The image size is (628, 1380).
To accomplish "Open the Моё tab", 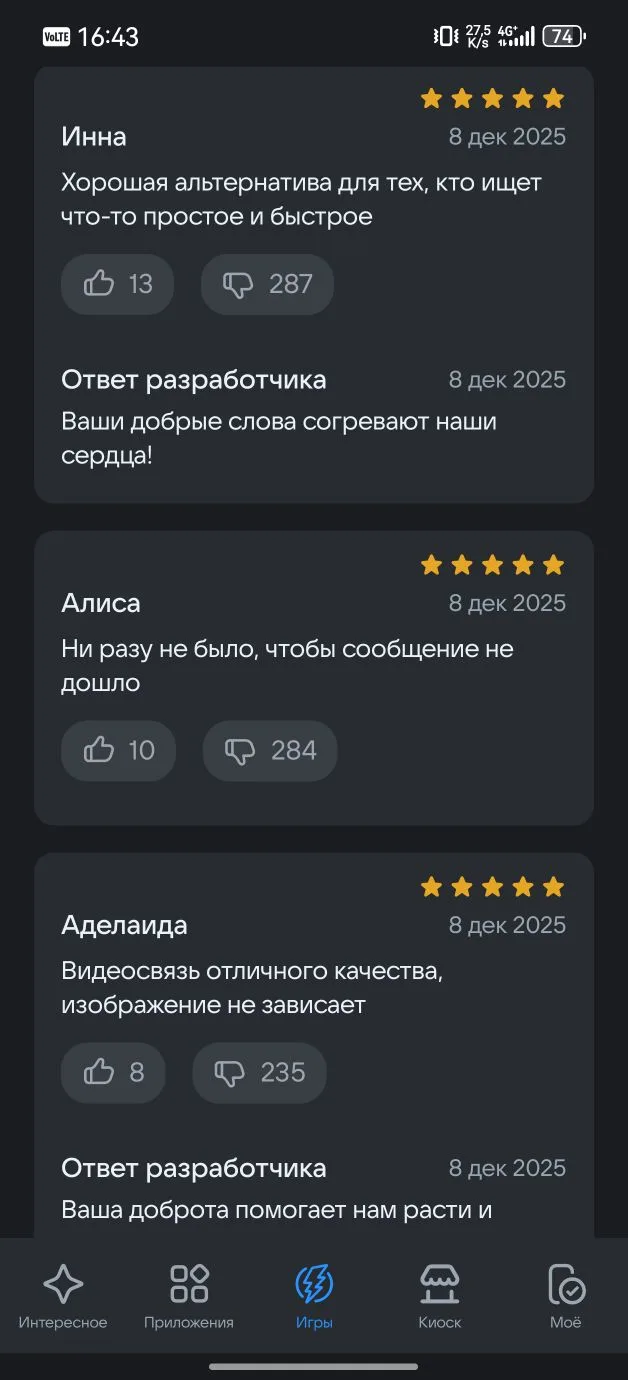I will [565, 1296].
